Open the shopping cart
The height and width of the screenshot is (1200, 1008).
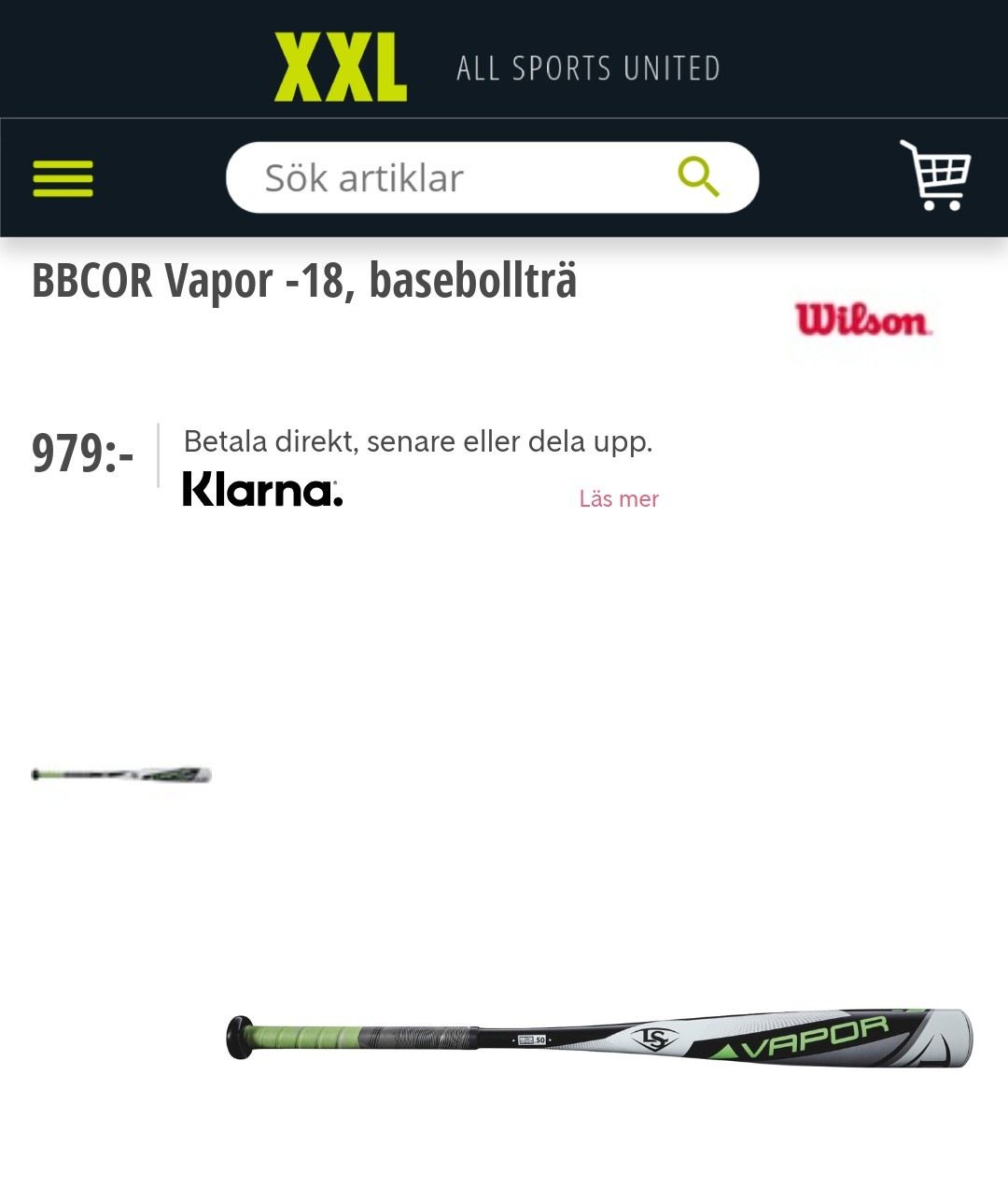[935, 175]
